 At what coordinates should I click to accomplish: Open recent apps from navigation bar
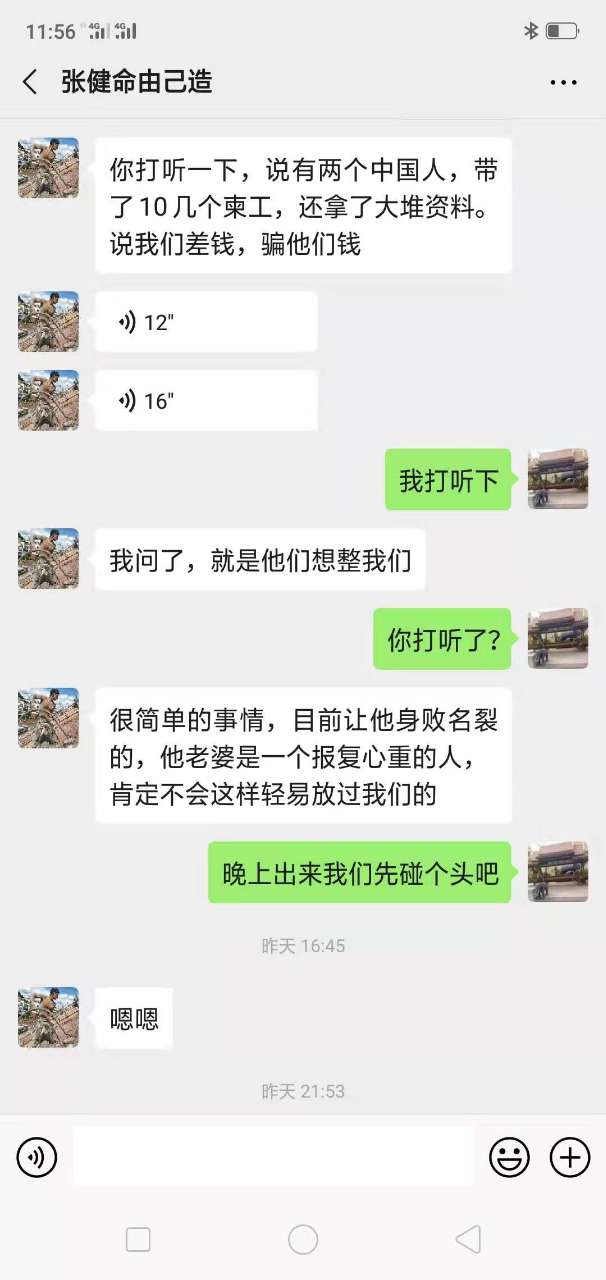coord(138,1240)
